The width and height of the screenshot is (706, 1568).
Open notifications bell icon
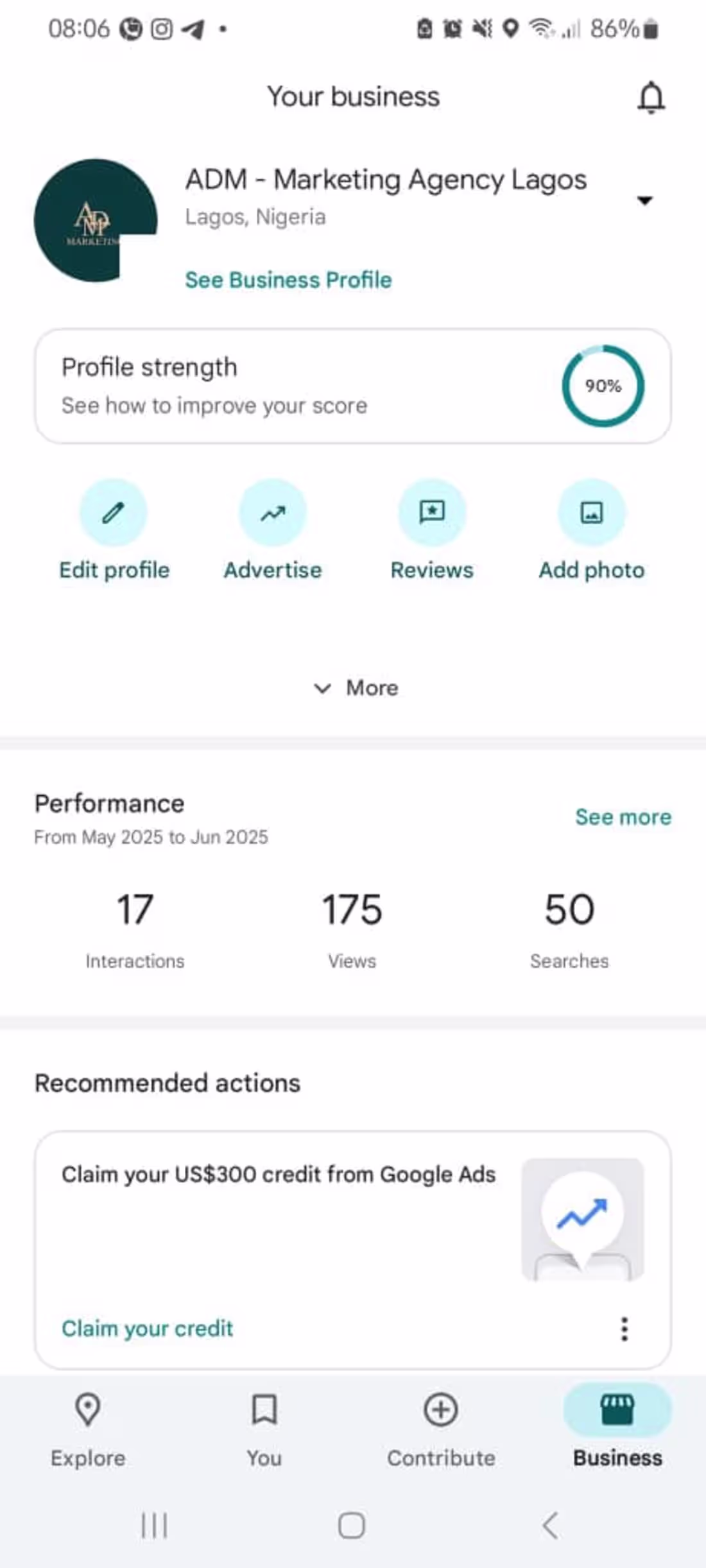click(x=650, y=98)
